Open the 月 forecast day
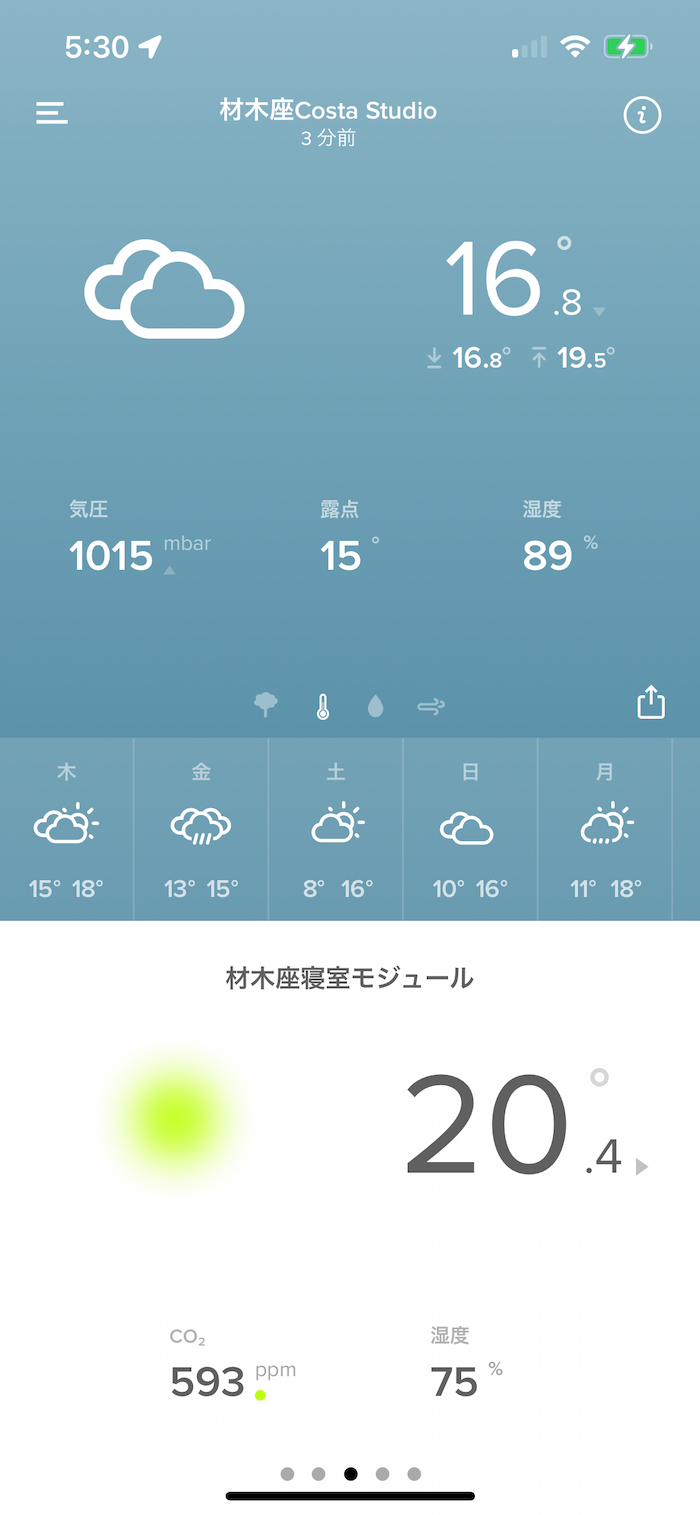This screenshot has width=700, height=1515. [x=605, y=829]
